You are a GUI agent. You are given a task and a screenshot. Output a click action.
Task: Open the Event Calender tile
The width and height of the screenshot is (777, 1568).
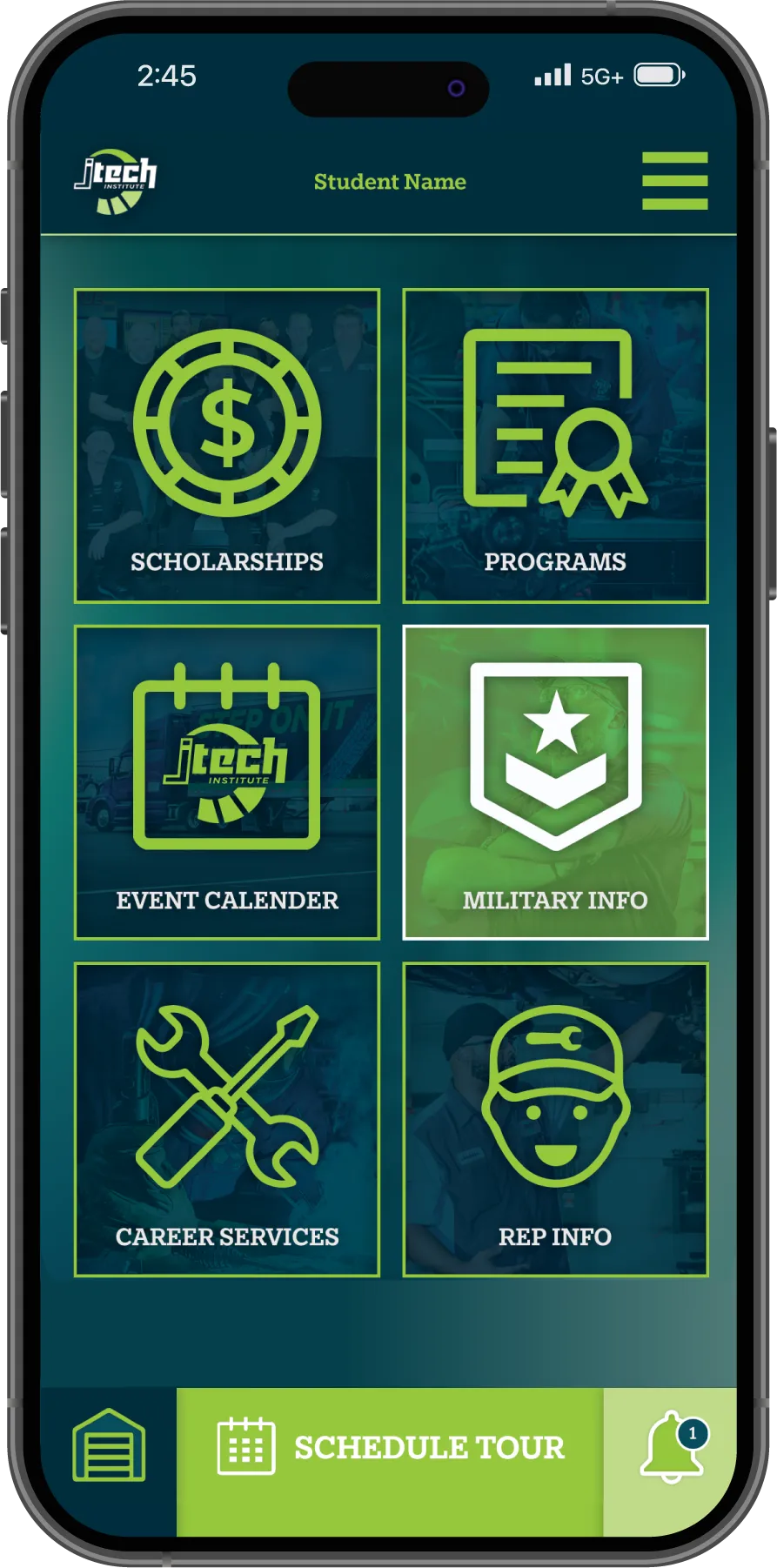click(227, 782)
